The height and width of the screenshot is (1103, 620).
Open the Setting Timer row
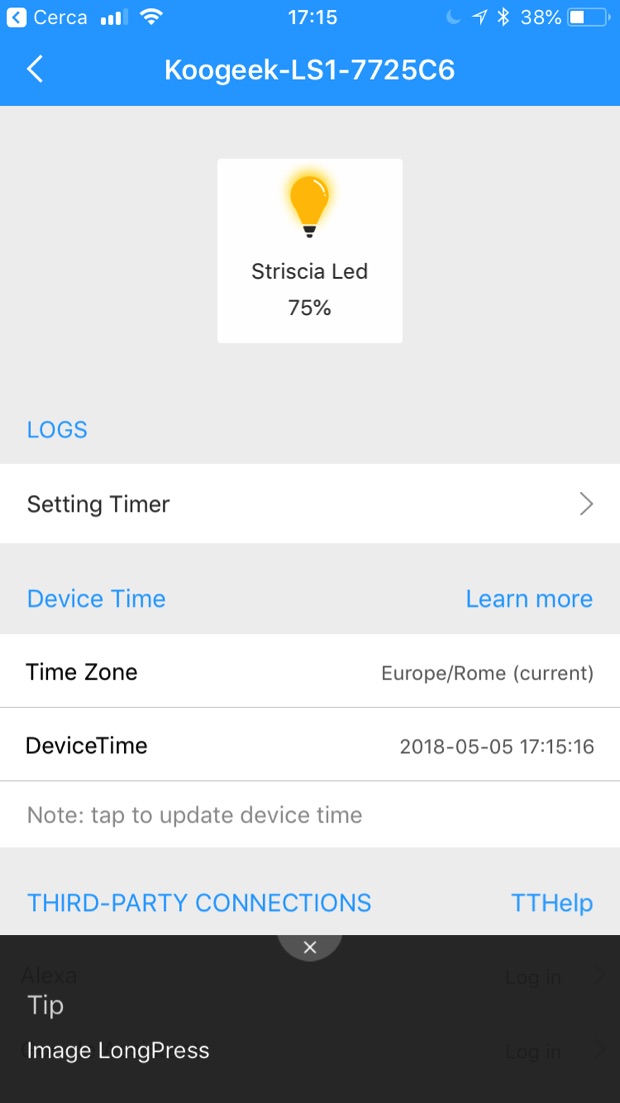point(310,504)
